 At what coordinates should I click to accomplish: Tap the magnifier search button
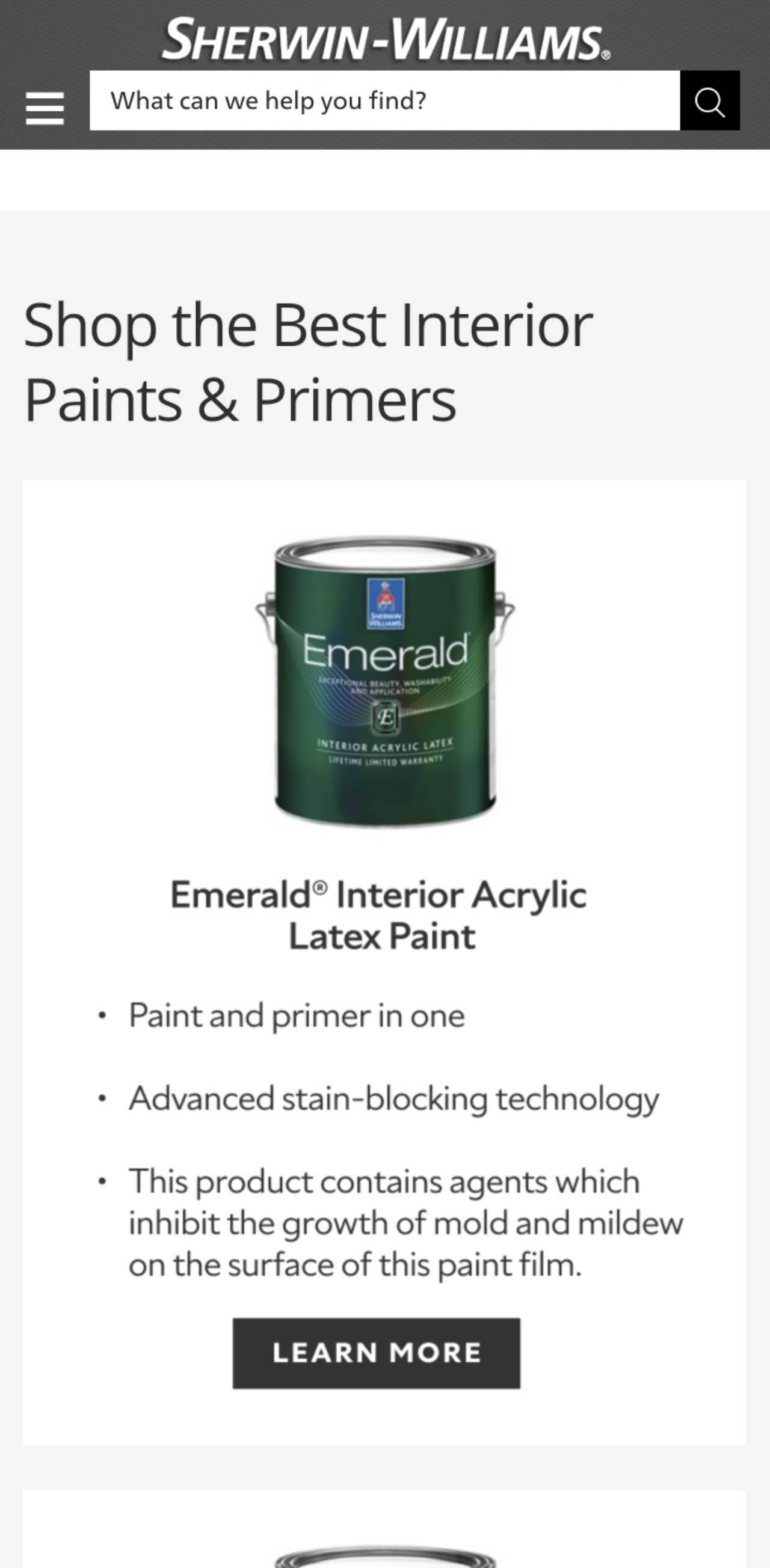coord(710,101)
